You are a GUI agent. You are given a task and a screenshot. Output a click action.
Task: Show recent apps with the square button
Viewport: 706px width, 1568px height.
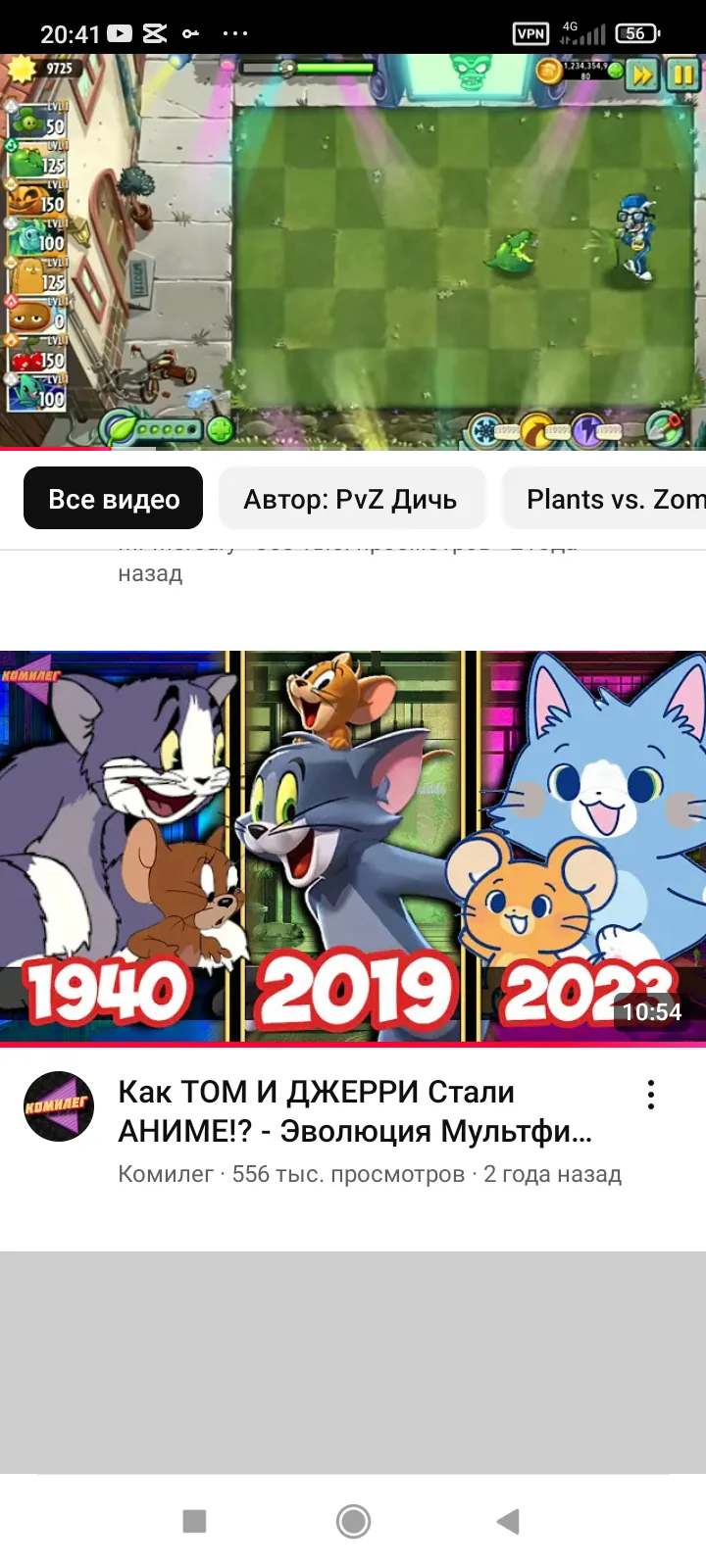[194, 1521]
